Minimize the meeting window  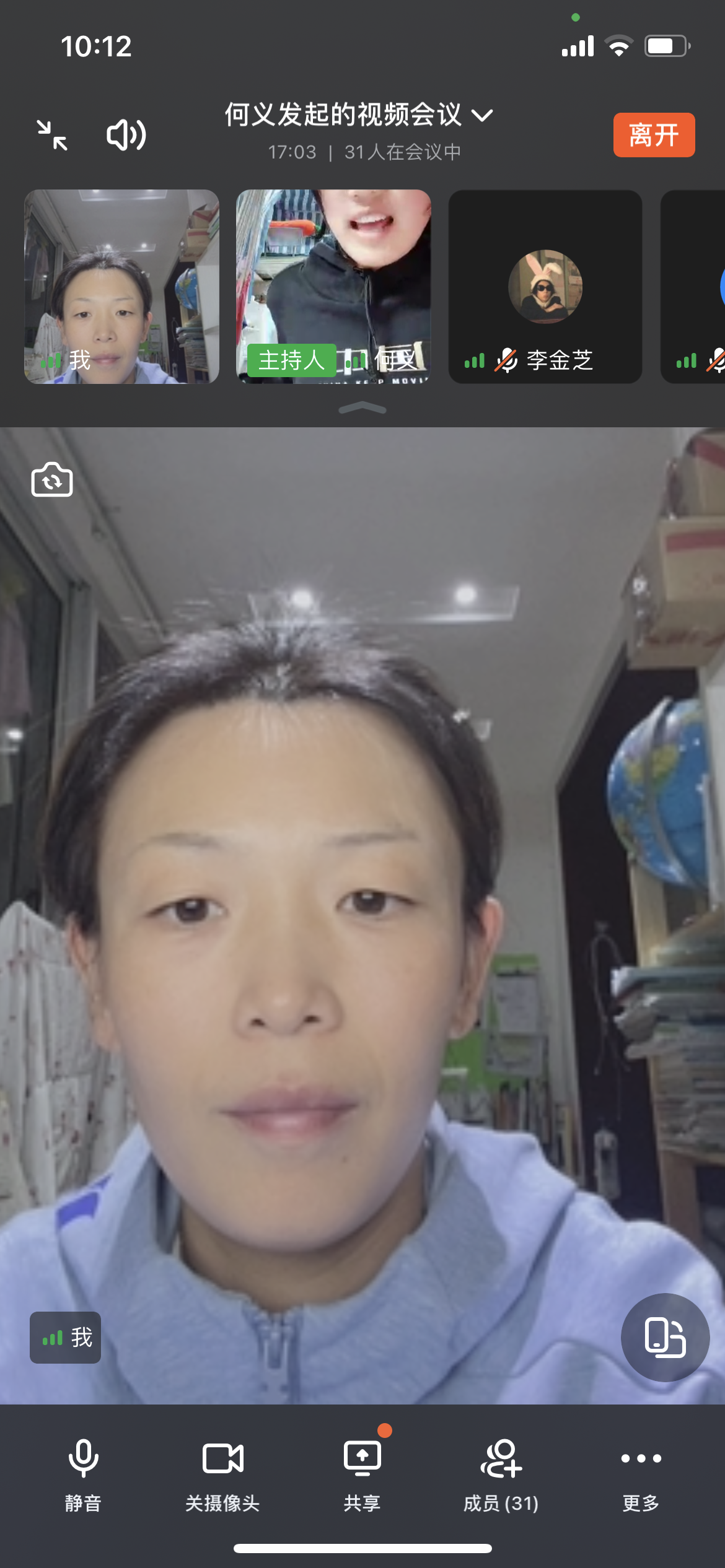[x=52, y=135]
